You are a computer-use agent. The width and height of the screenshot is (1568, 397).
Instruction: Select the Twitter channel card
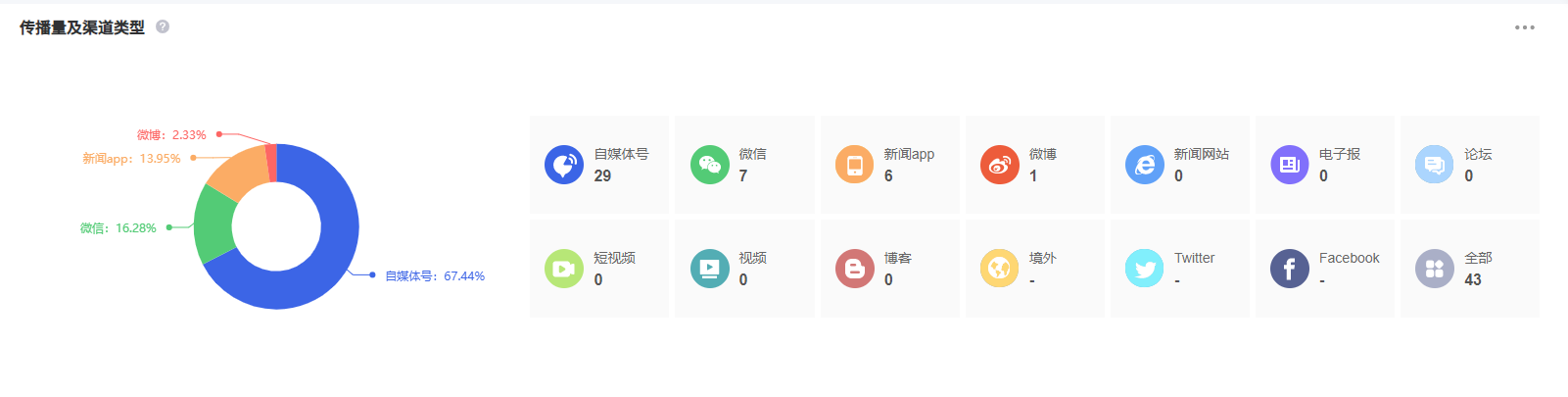tap(1178, 269)
